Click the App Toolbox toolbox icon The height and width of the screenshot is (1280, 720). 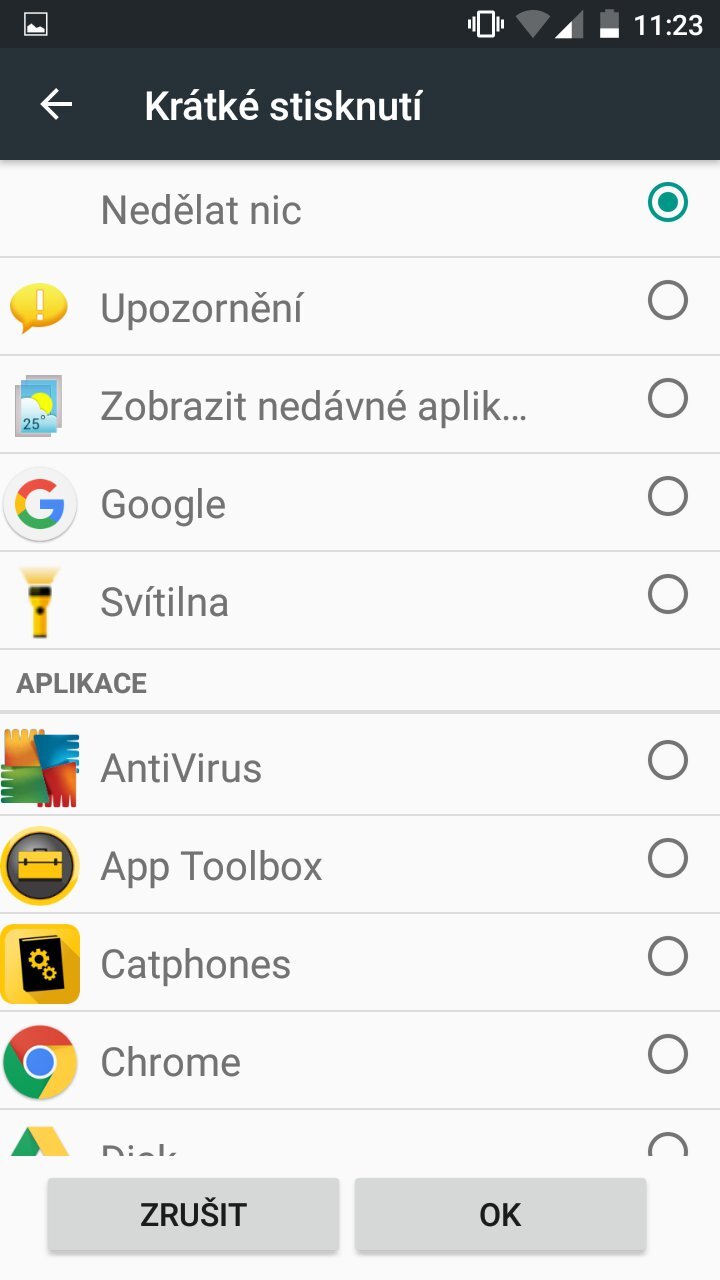(40, 865)
